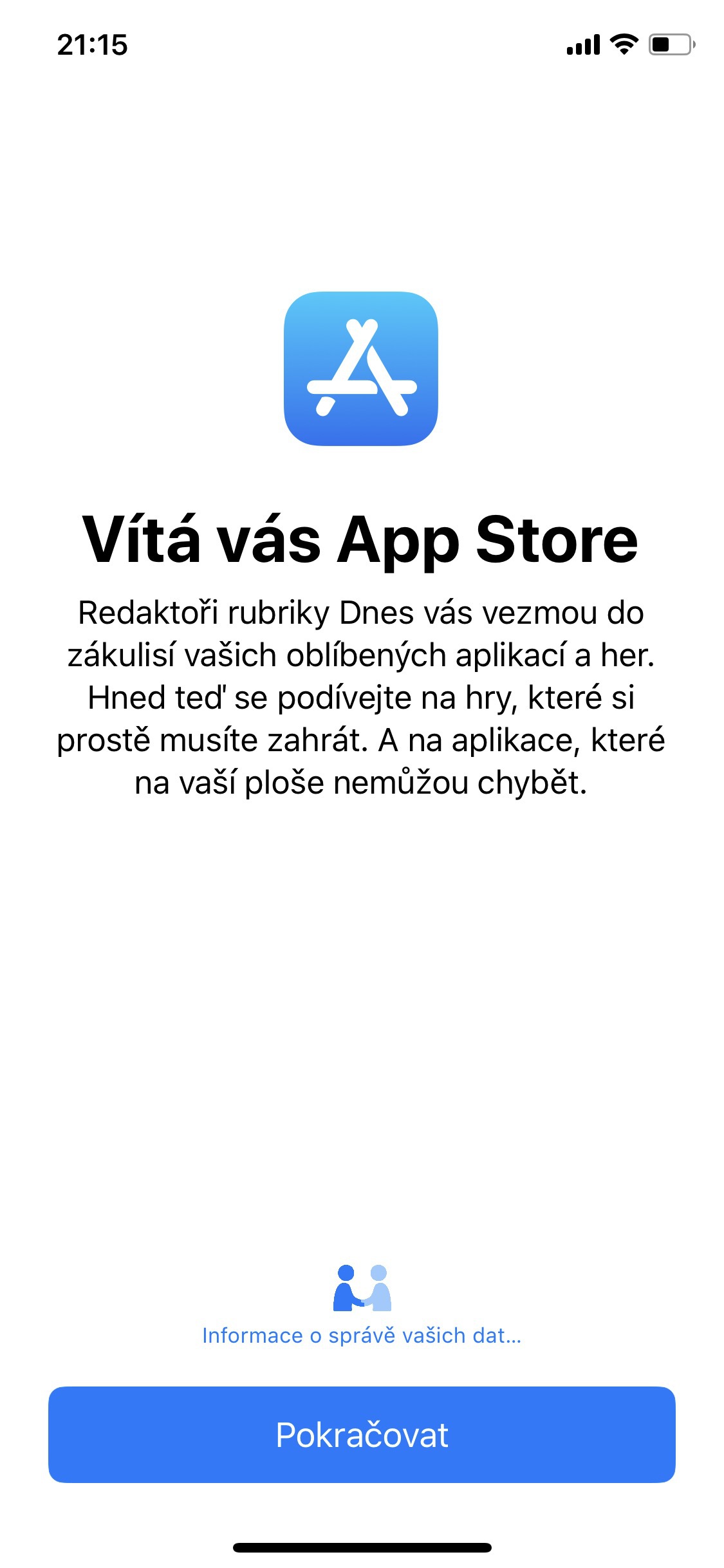Viewport: 724px width, 1568px height.
Task: Open the Informace o správě vašich dat link
Action: (x=362, y=1336)
